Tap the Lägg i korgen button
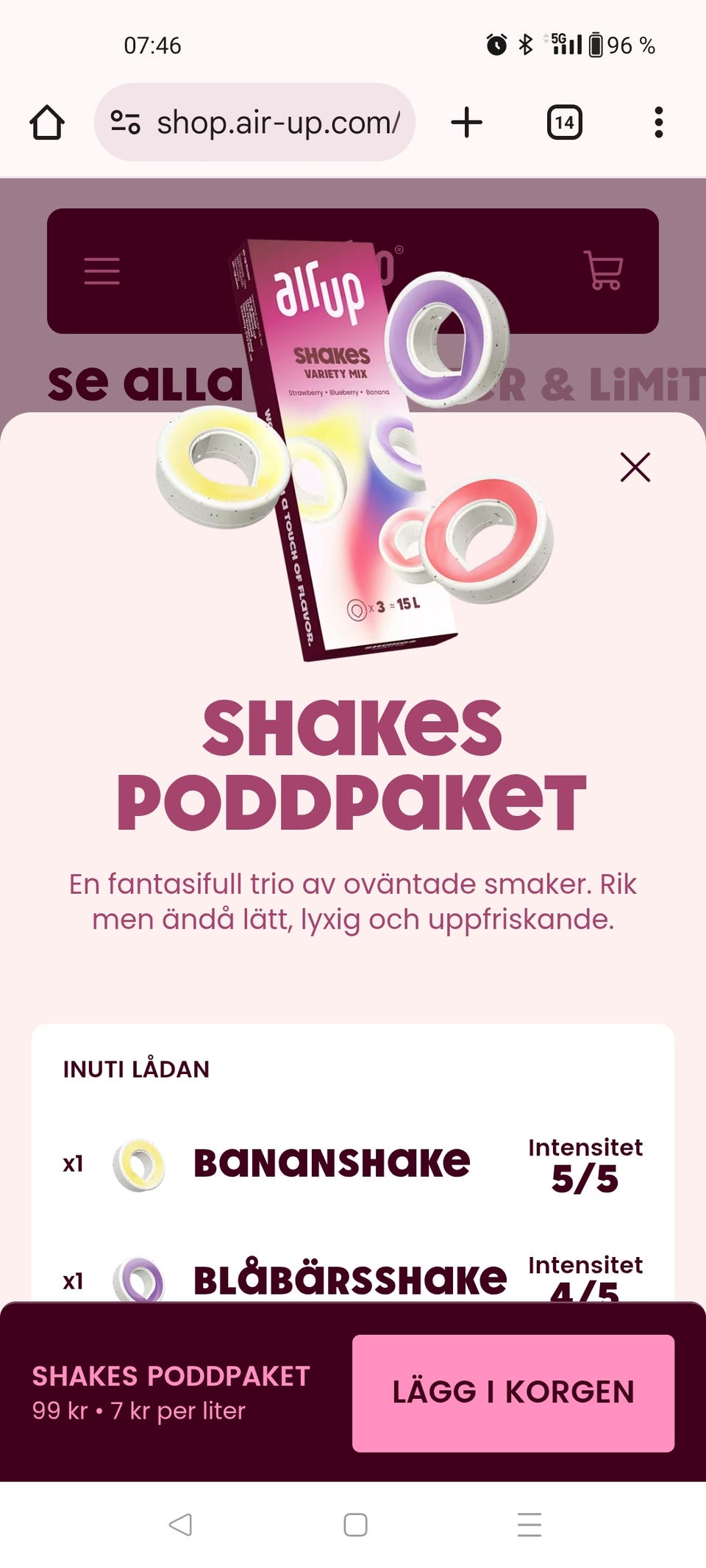Image resolution: width=706 pixels, height=1568 pixels. click(513, 1392)
